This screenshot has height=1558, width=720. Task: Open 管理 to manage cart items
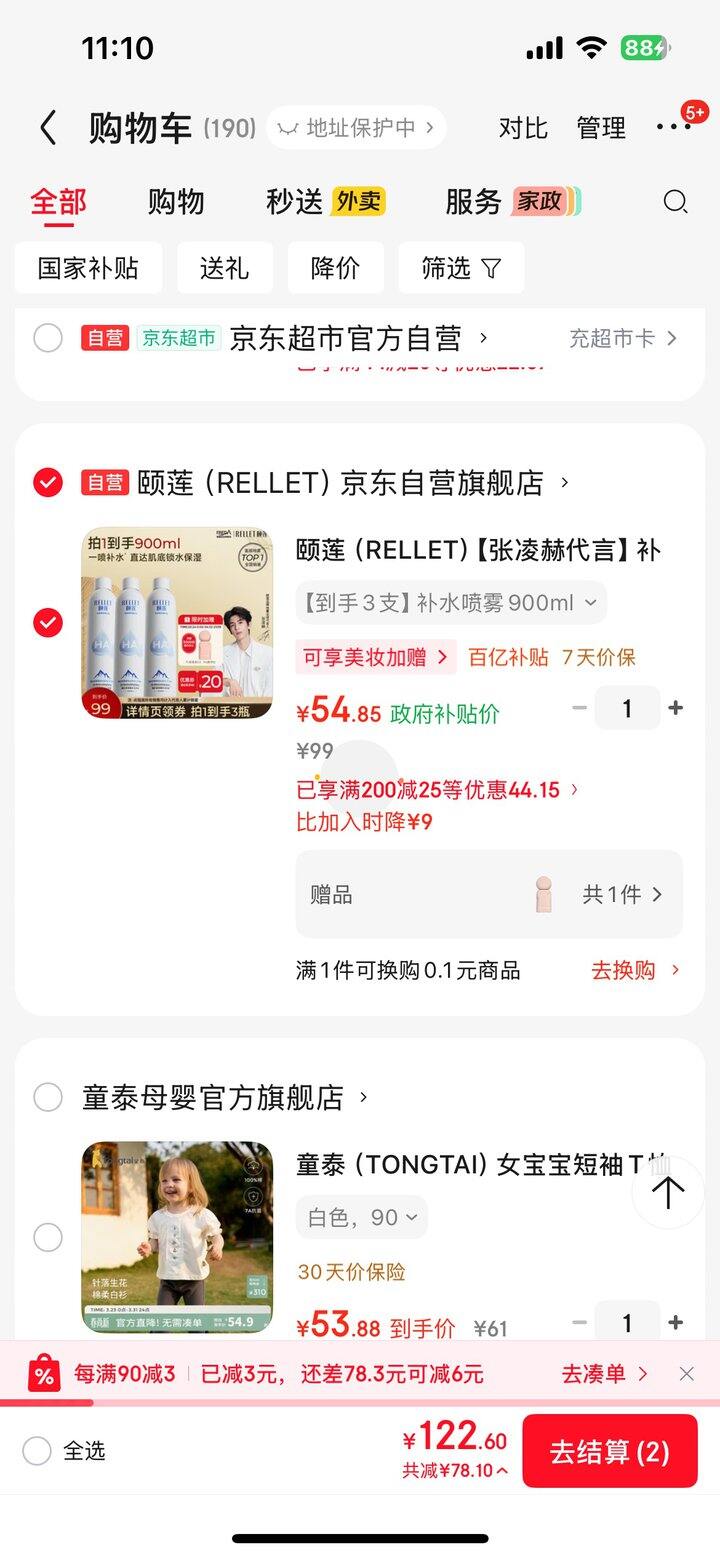pos(601,128)
